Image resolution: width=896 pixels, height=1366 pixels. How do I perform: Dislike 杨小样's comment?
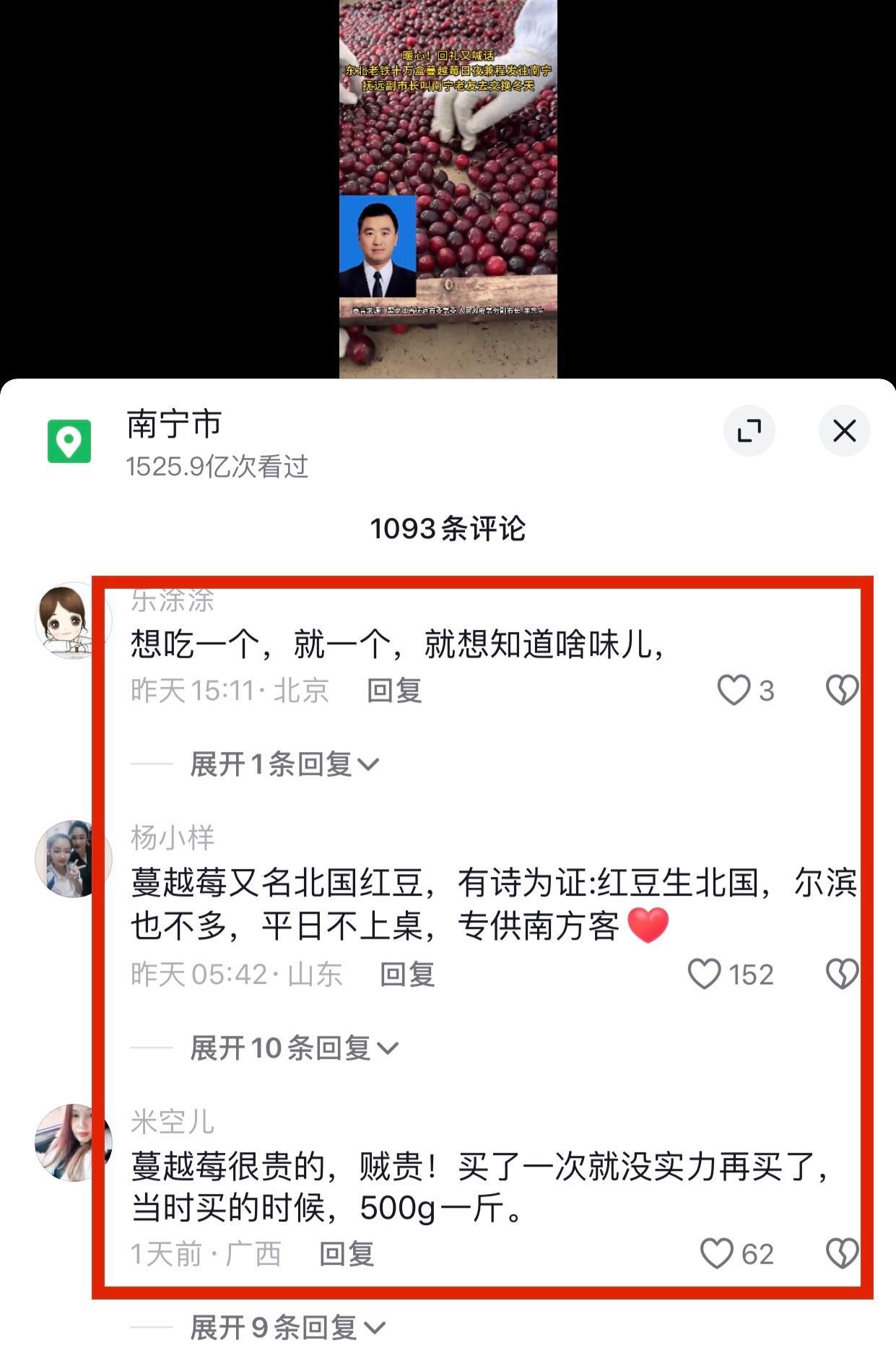pos(841,974)
